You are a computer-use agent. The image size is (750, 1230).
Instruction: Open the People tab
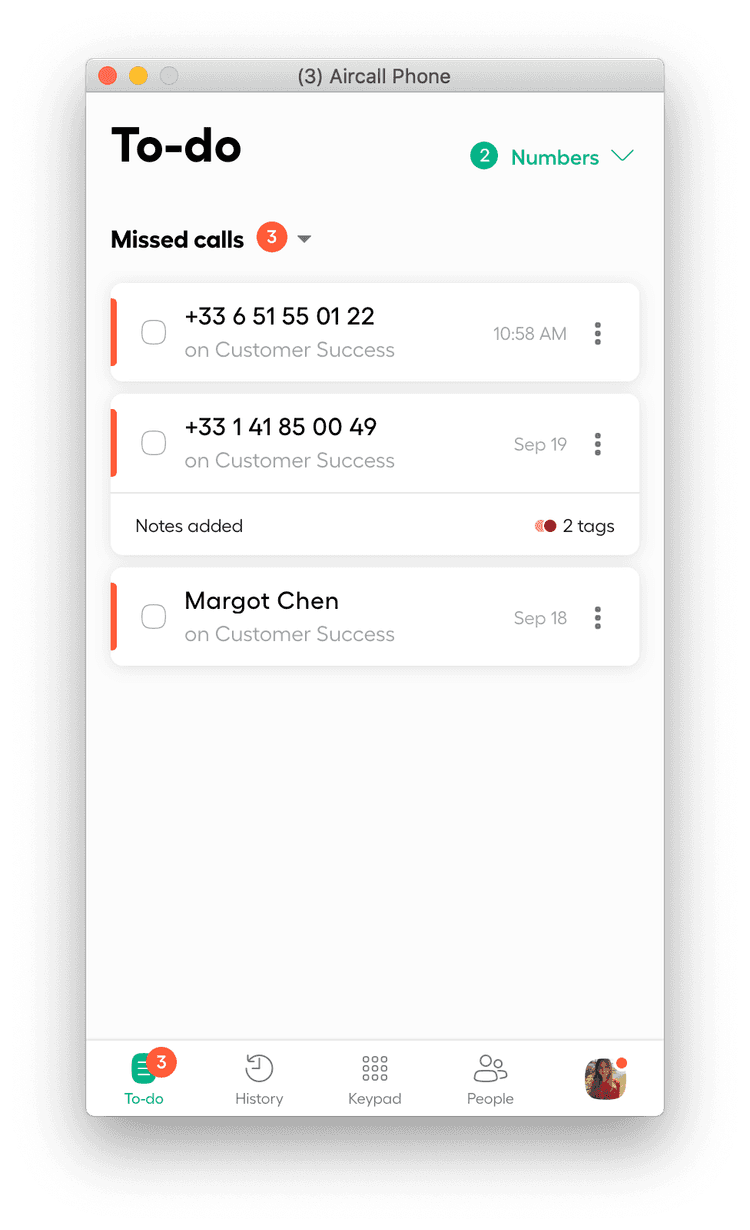click(x=490, y=1079)
